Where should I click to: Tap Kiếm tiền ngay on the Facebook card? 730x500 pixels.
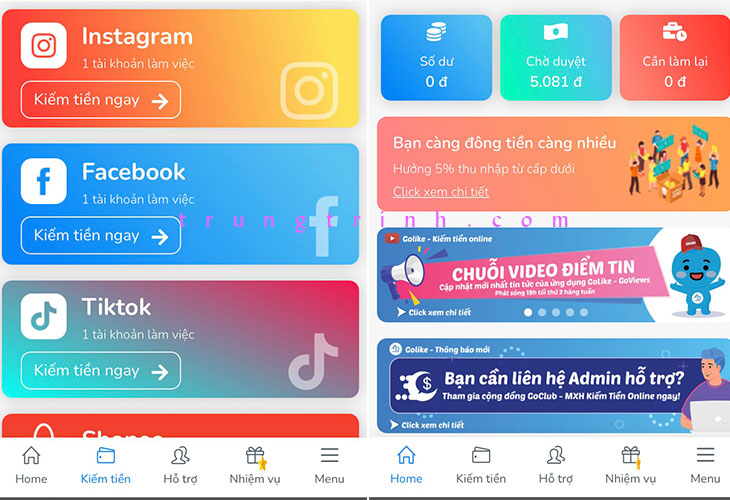click(100, 236)
